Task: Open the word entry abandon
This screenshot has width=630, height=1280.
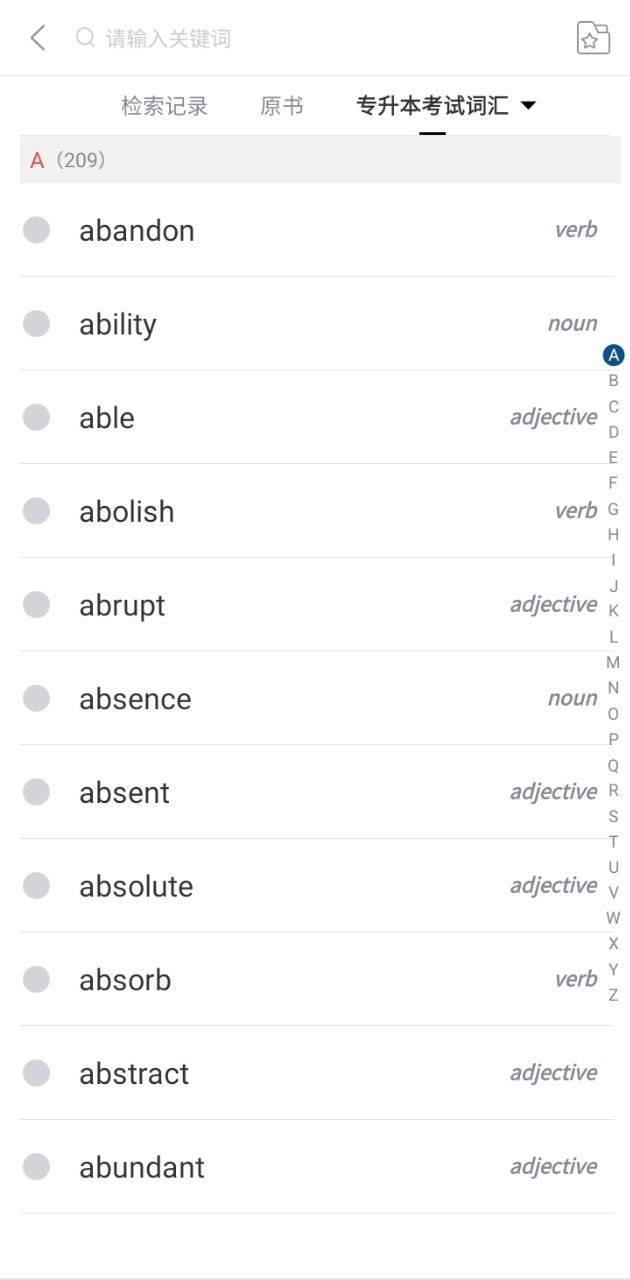Action: coord(137,231)
